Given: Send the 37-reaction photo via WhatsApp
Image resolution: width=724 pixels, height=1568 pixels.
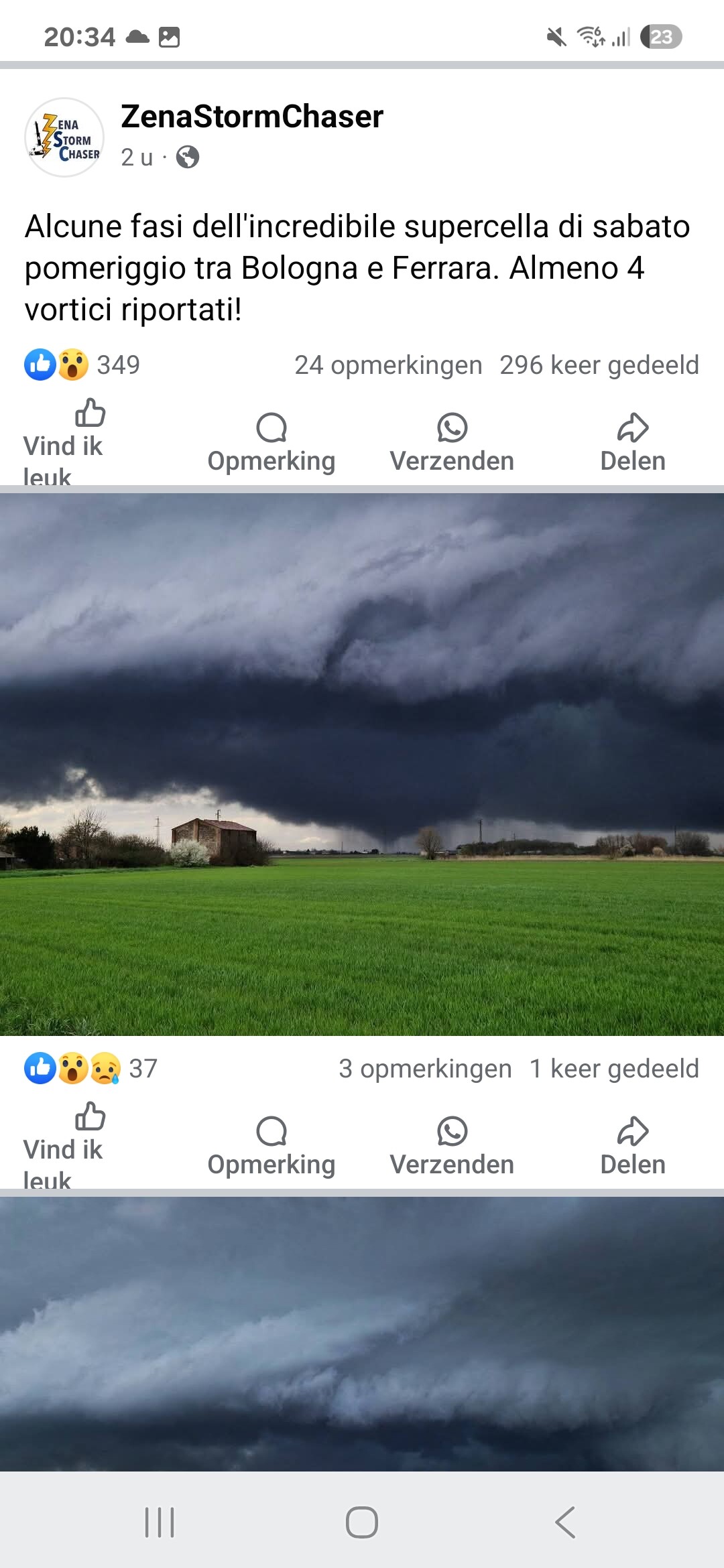Looking at the screenshot, I should (x=452, y=1147).
